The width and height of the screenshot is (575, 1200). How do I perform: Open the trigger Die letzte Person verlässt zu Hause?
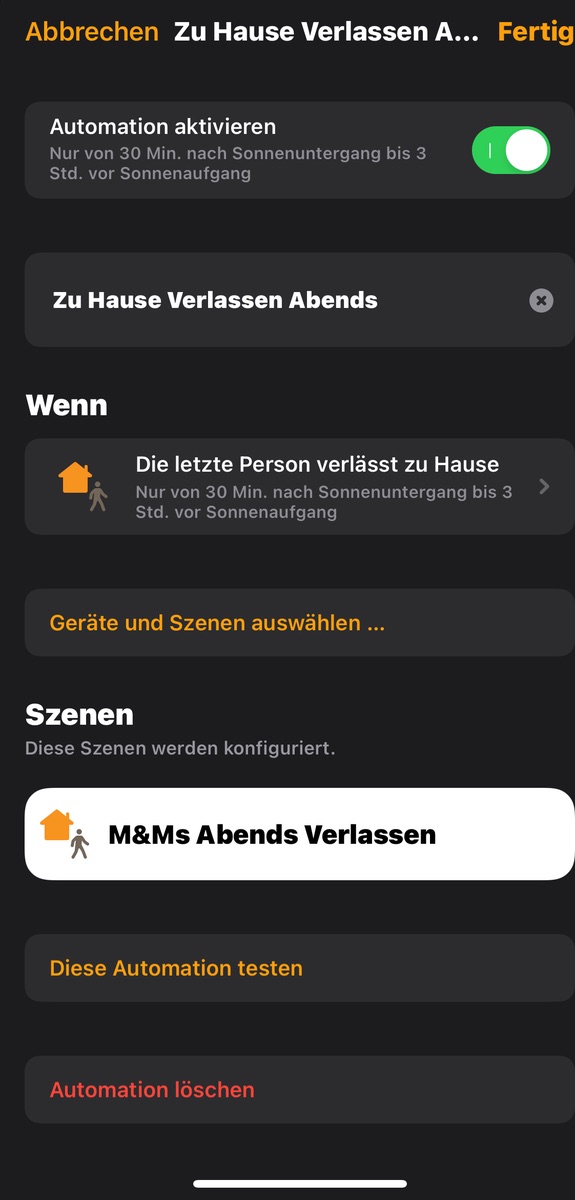click(x=300, y=487)
